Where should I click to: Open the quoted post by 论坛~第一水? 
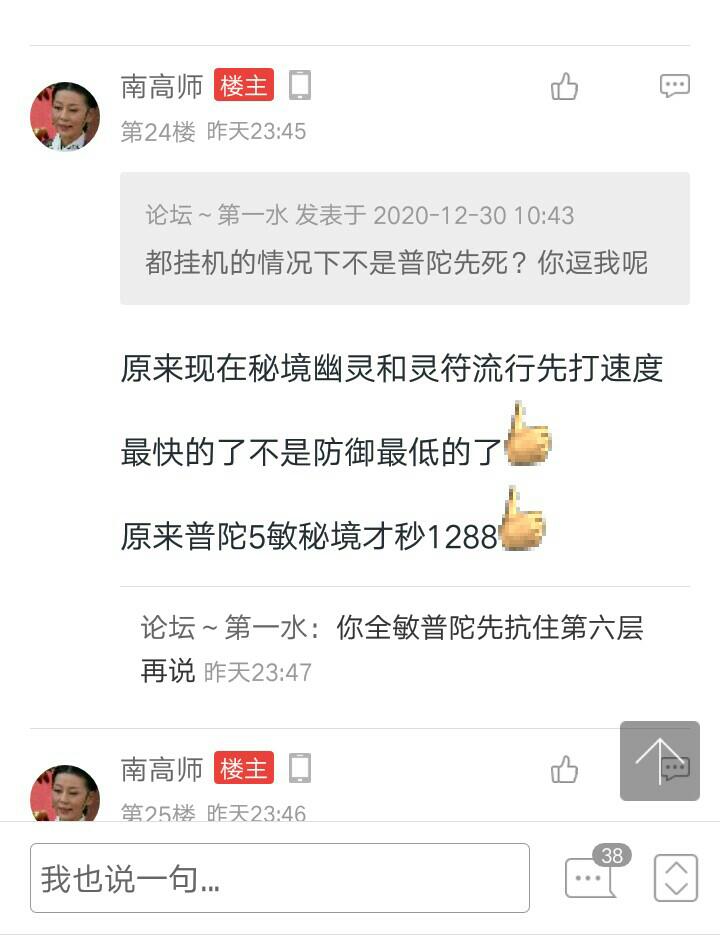click(404, 238)
